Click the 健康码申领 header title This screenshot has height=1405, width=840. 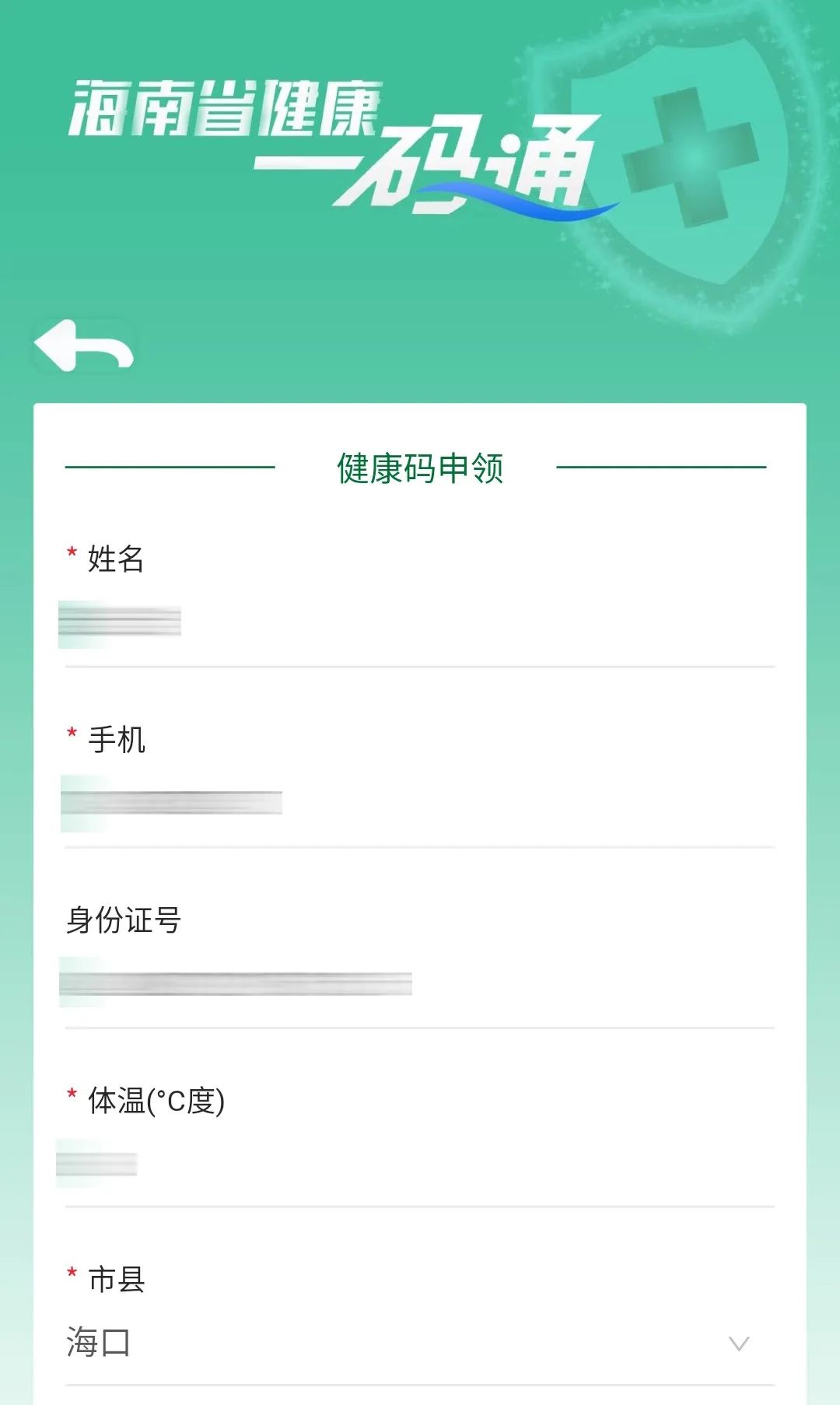pyautogui.click(x=420, y=465)
